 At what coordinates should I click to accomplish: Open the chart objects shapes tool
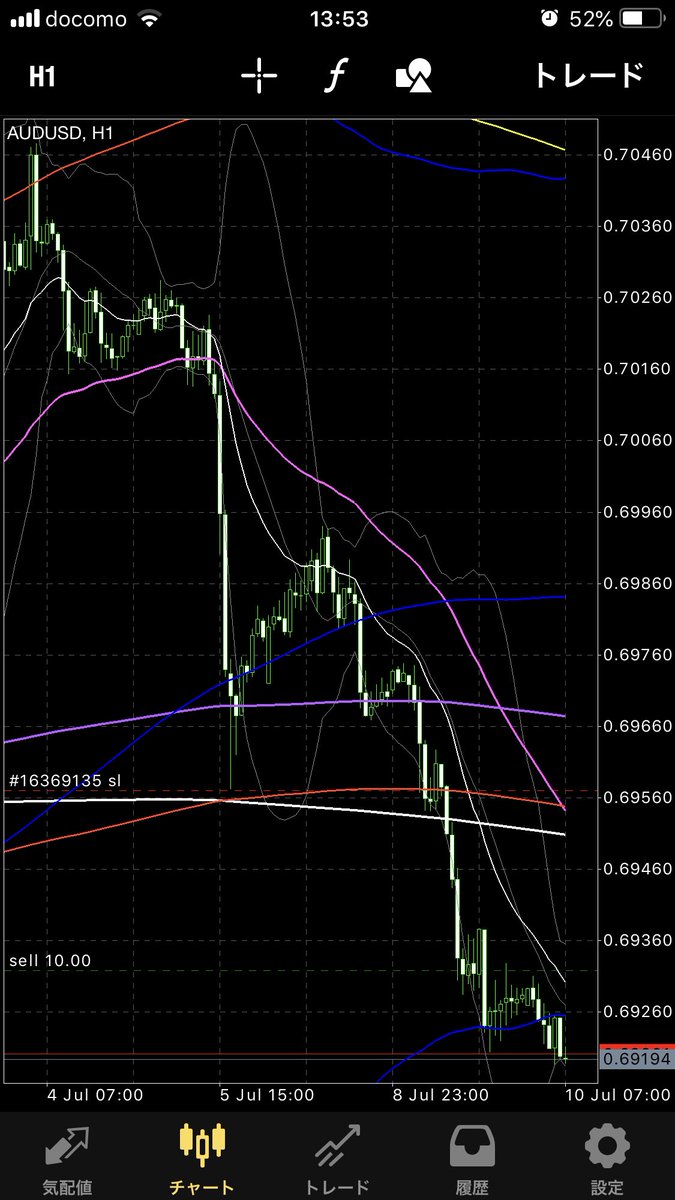click(414, 76)
